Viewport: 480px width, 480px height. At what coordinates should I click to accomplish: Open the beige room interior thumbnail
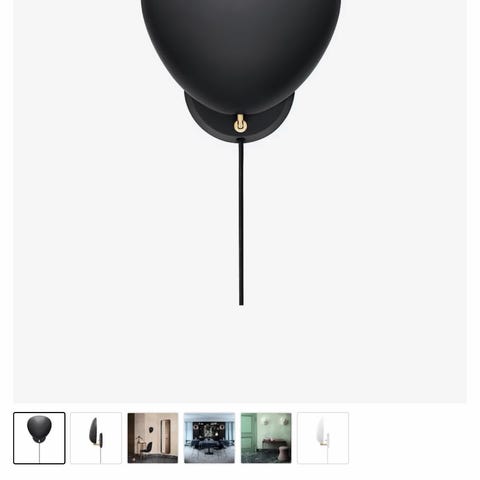153,438
